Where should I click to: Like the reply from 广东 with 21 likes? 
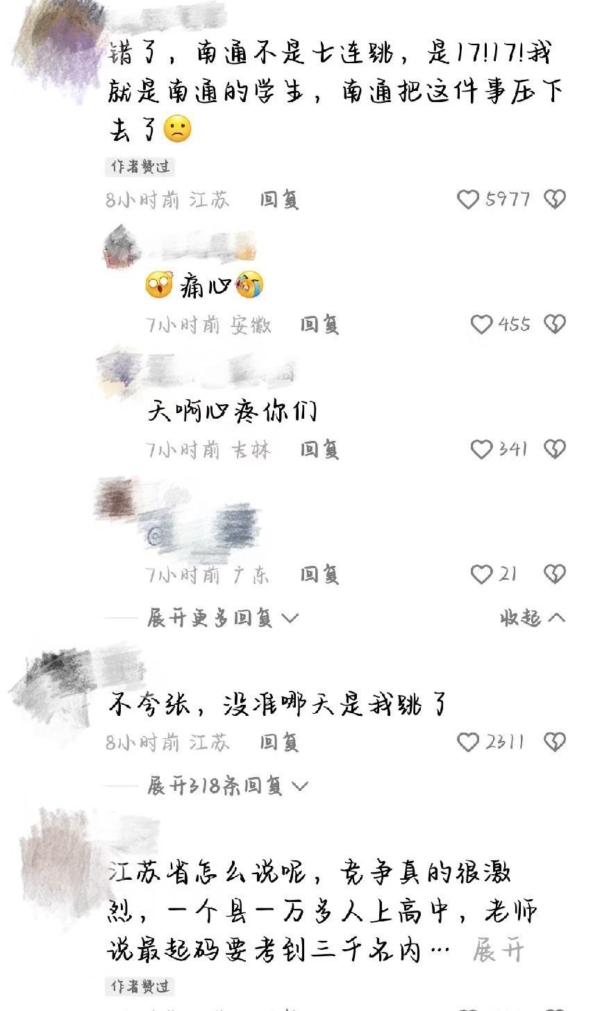click(481, 574)
